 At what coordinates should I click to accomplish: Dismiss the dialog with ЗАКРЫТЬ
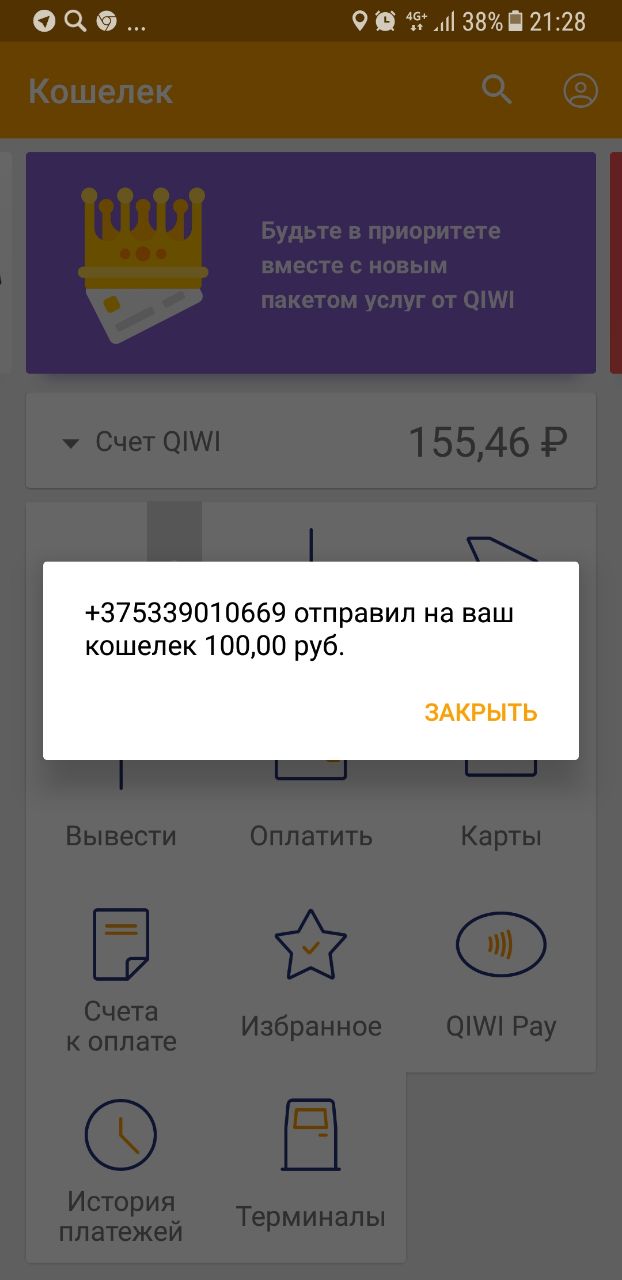click(481, 712)
